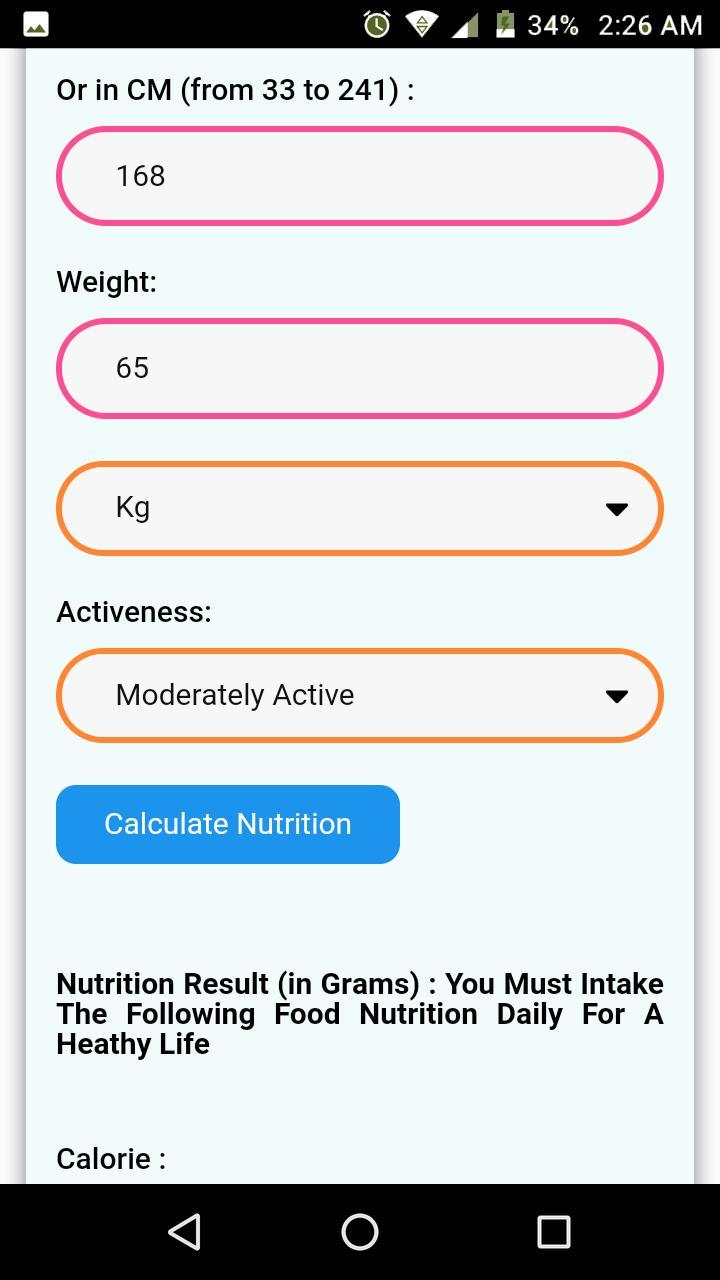Select the Calorie label text
The image size is (720, 1280).
point(101,1158)
